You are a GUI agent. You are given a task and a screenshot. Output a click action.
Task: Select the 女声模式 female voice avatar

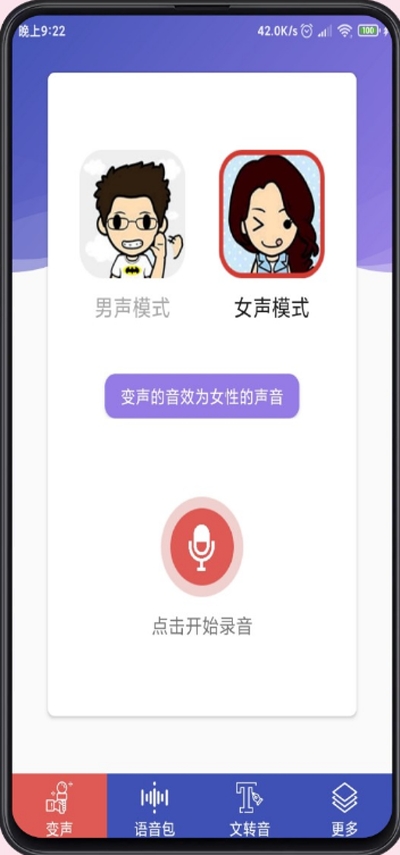coord(272,214)
